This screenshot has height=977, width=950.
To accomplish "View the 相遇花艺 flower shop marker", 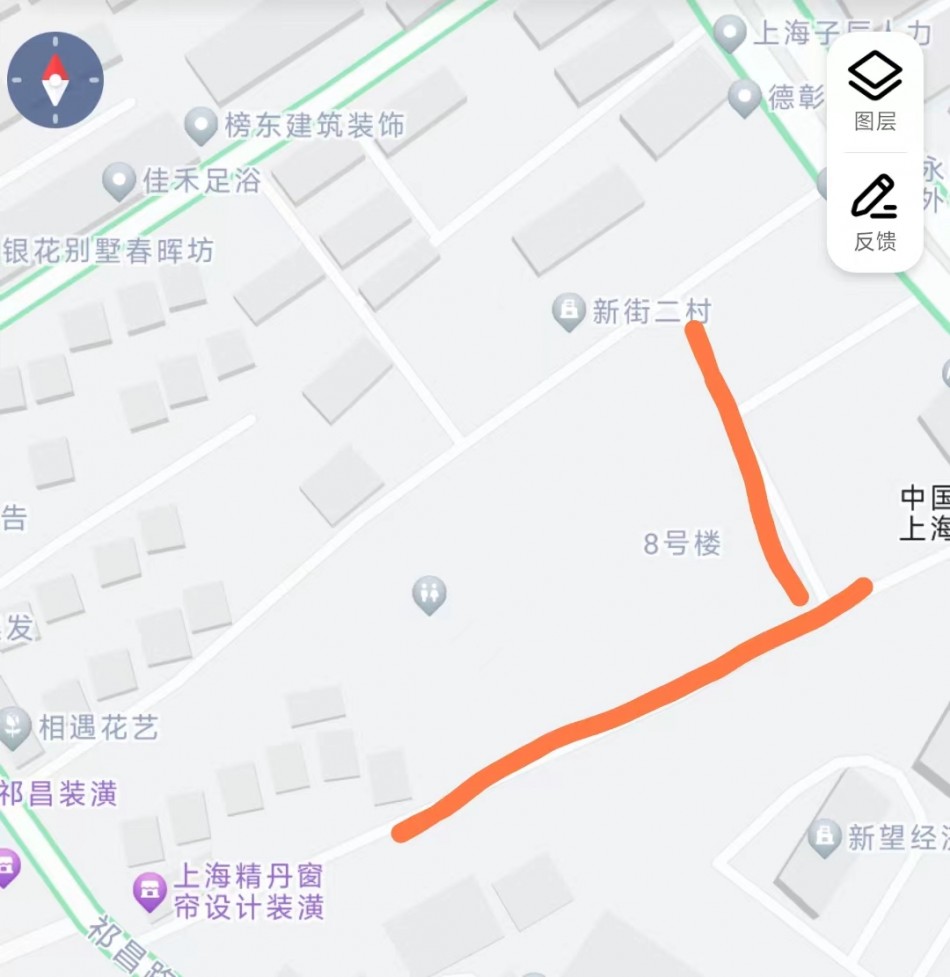I will click(14, 727).
